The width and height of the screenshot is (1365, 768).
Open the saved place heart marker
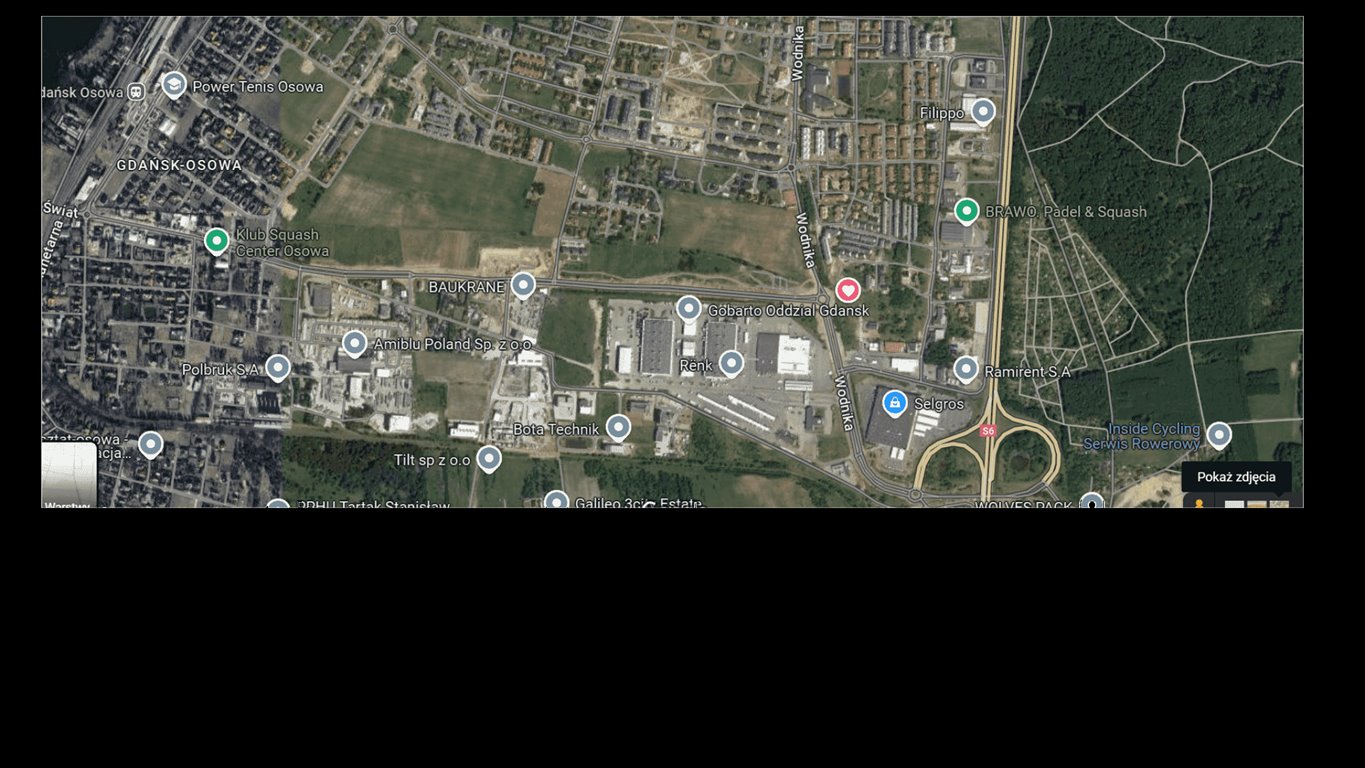click(848, 290)
